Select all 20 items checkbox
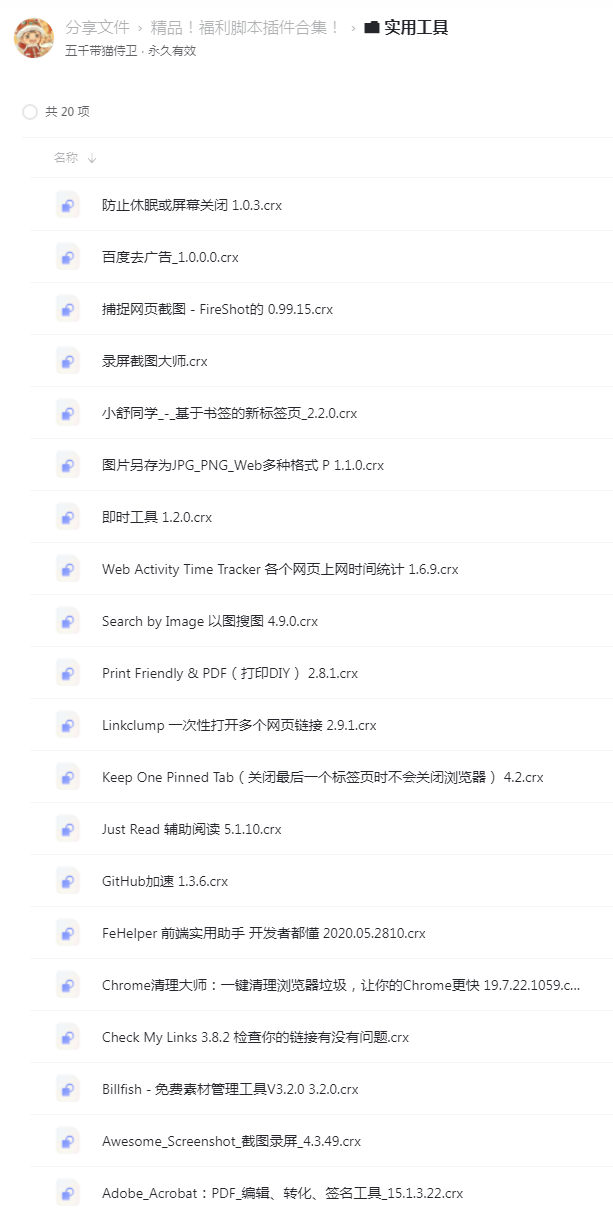613x1214 pixels. [x=30, y=112]
